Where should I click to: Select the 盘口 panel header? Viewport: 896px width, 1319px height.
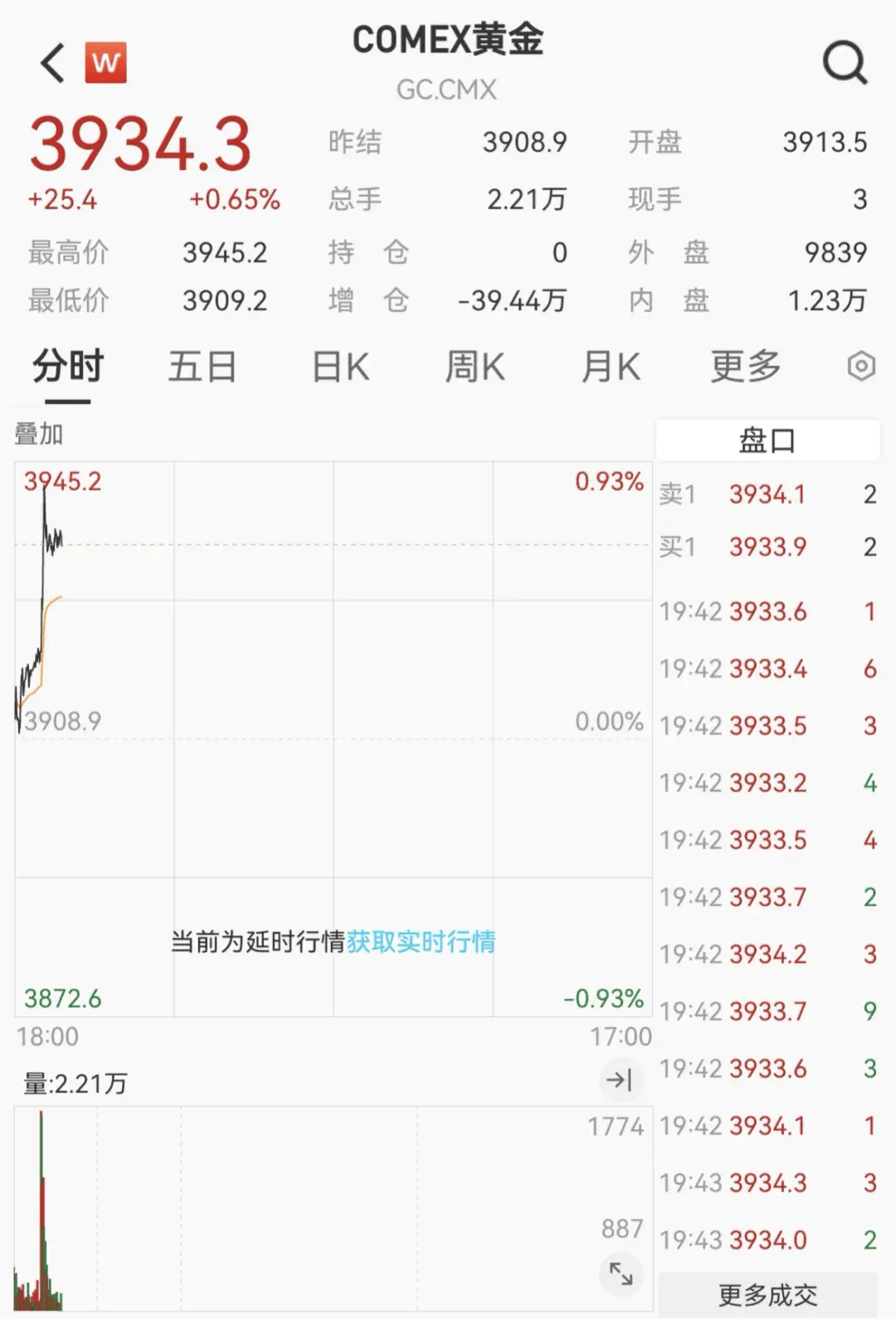click(x=767, y=440)
